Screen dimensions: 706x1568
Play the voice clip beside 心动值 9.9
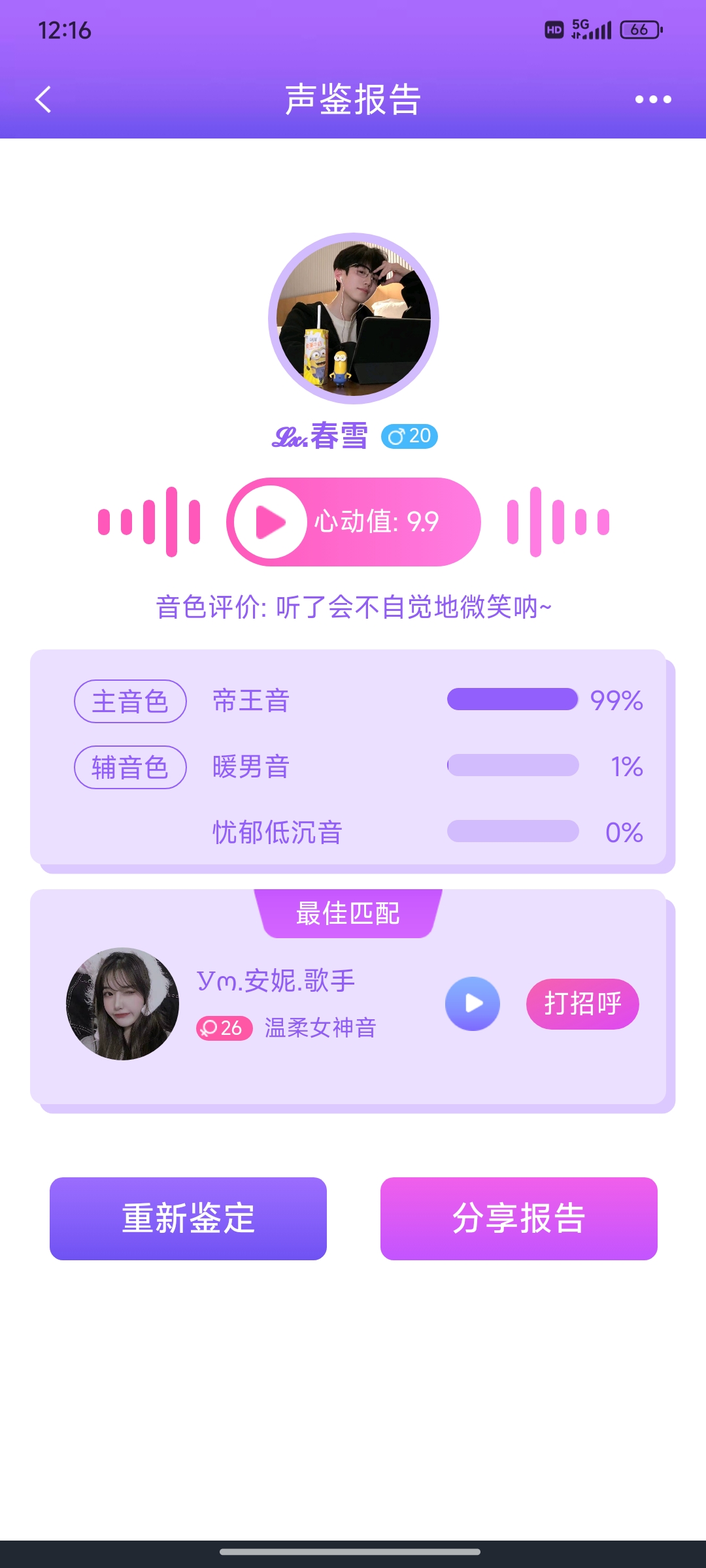(271, 522)
